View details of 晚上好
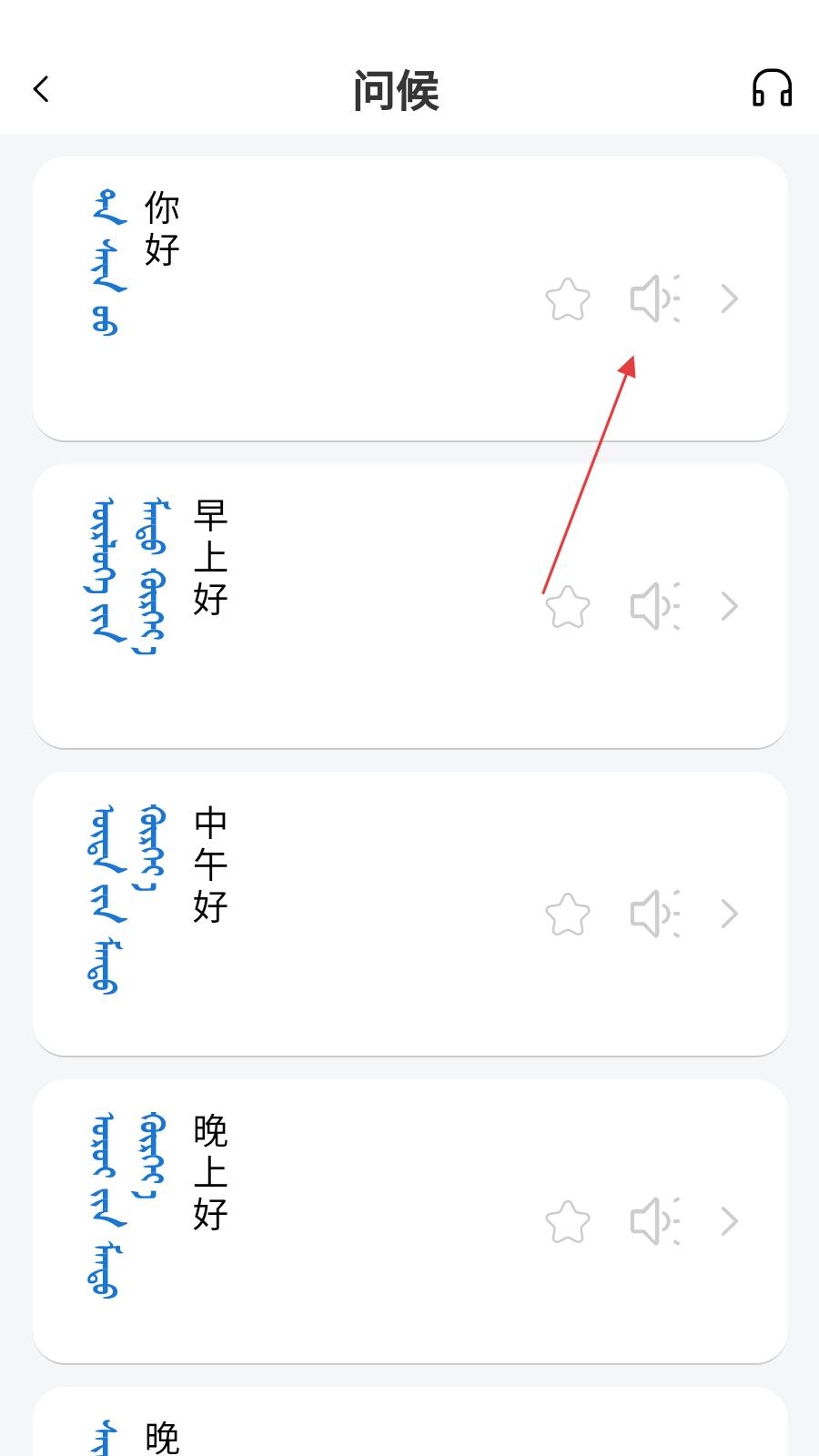The height and width of the screenshot is (1456, 819). coord(730,1221)
